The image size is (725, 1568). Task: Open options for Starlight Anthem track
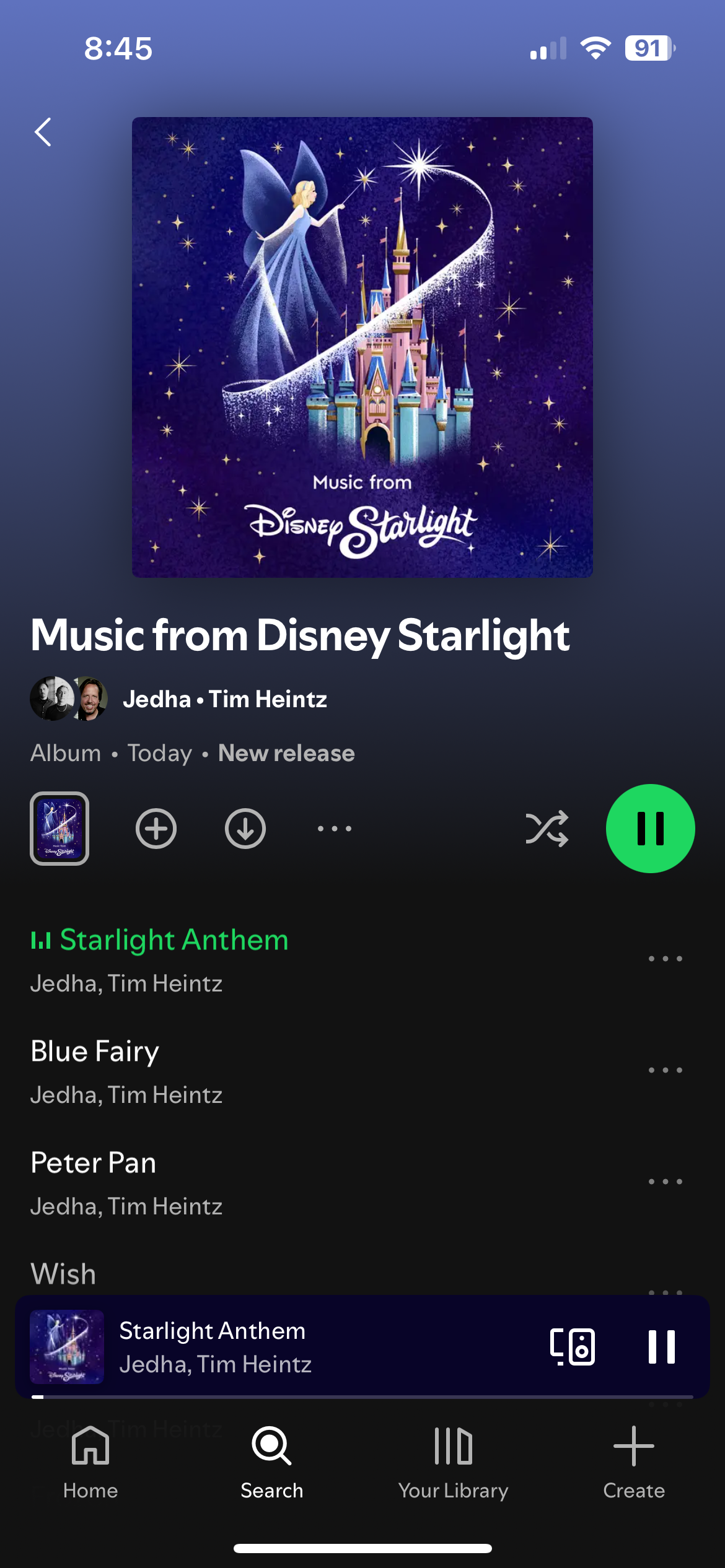[665, 959]
